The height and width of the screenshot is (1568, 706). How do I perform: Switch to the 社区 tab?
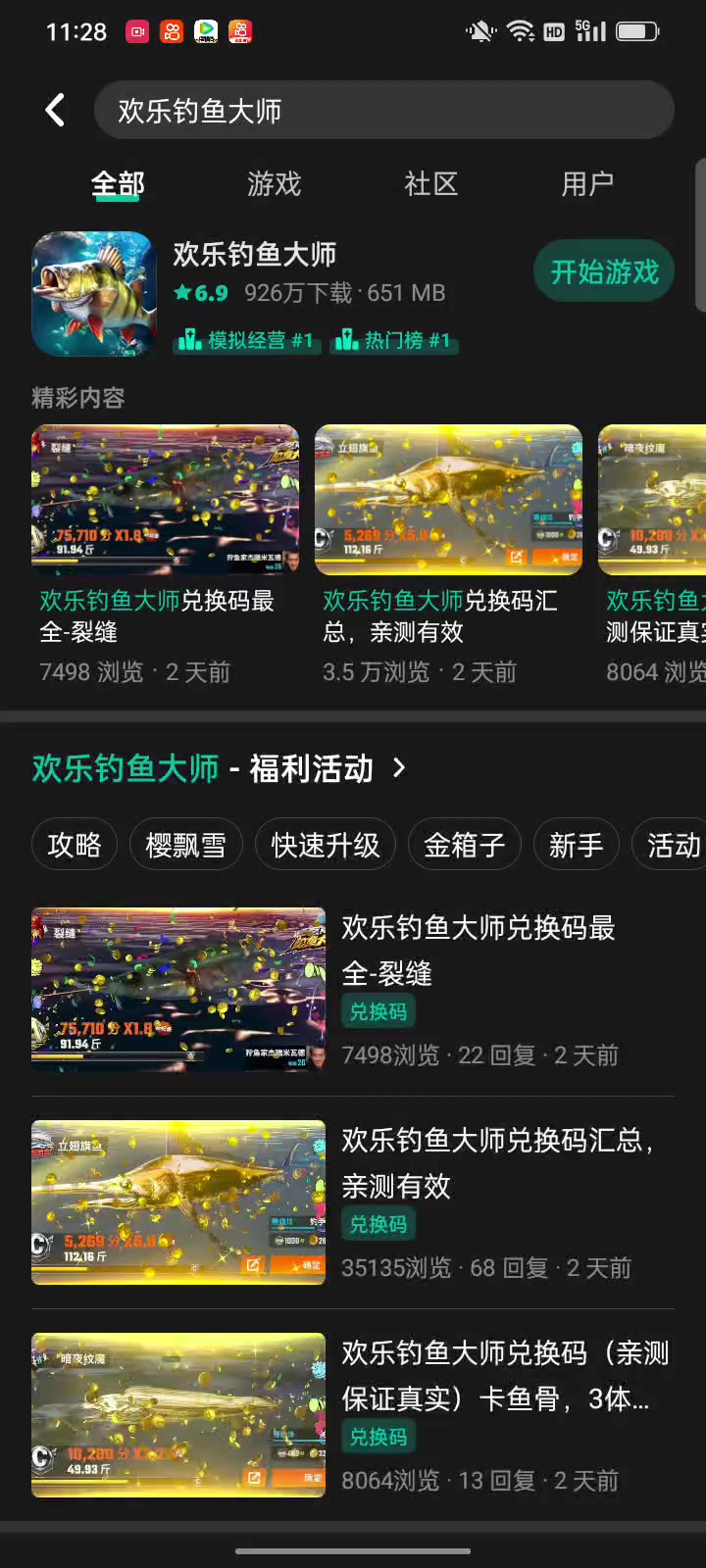430,183
